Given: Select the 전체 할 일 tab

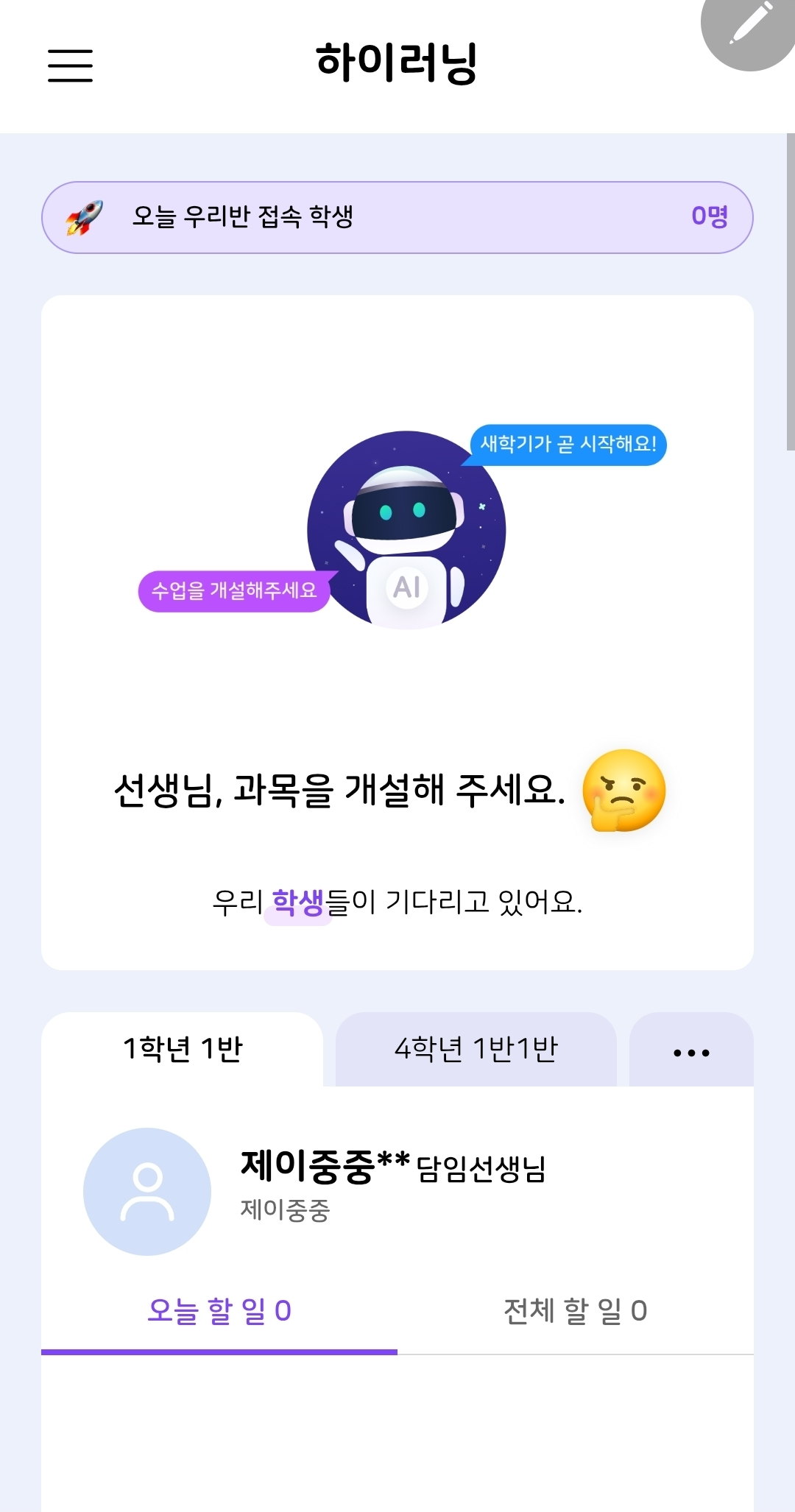Looking at the screenshot, I should 575,1311.
